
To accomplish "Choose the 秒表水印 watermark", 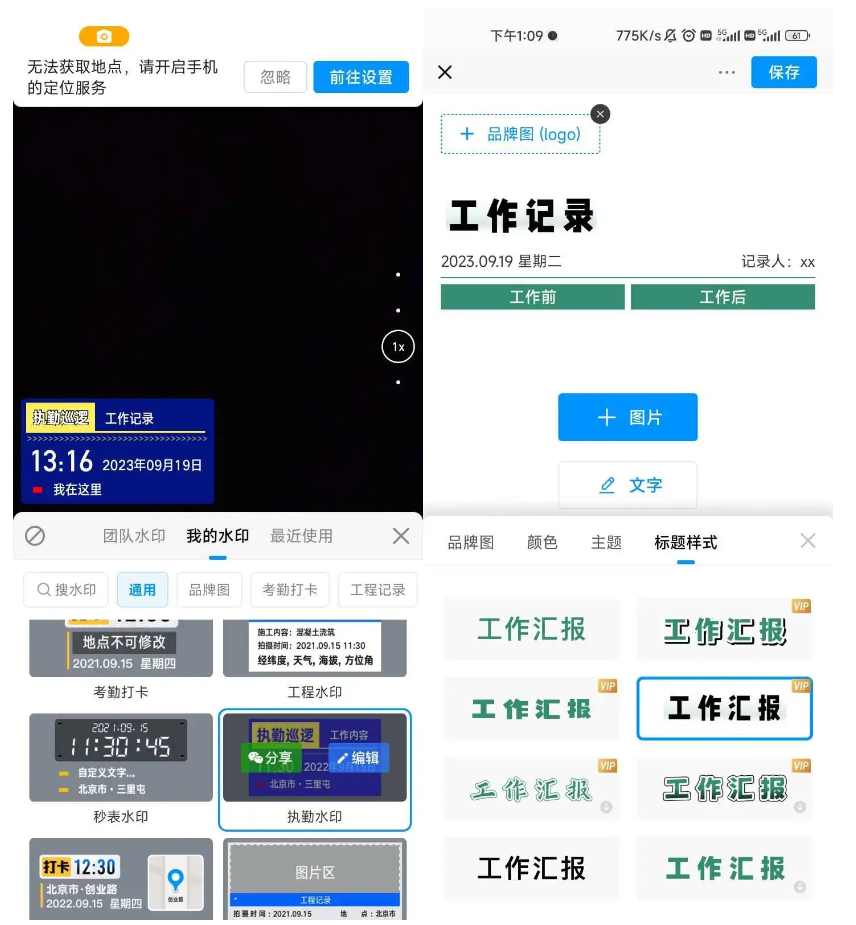I will 120,758.
